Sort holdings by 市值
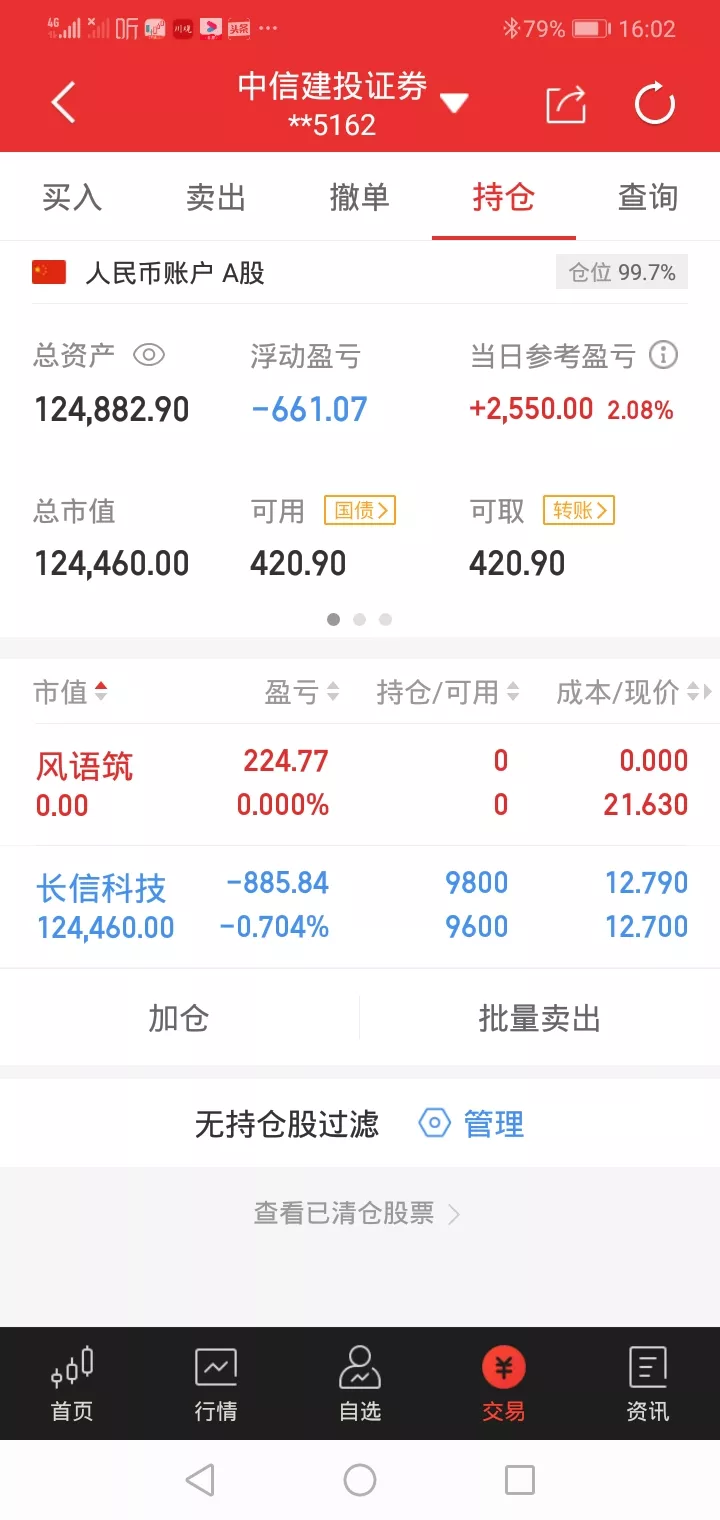The image size is (720, 1520). [70, 692]
